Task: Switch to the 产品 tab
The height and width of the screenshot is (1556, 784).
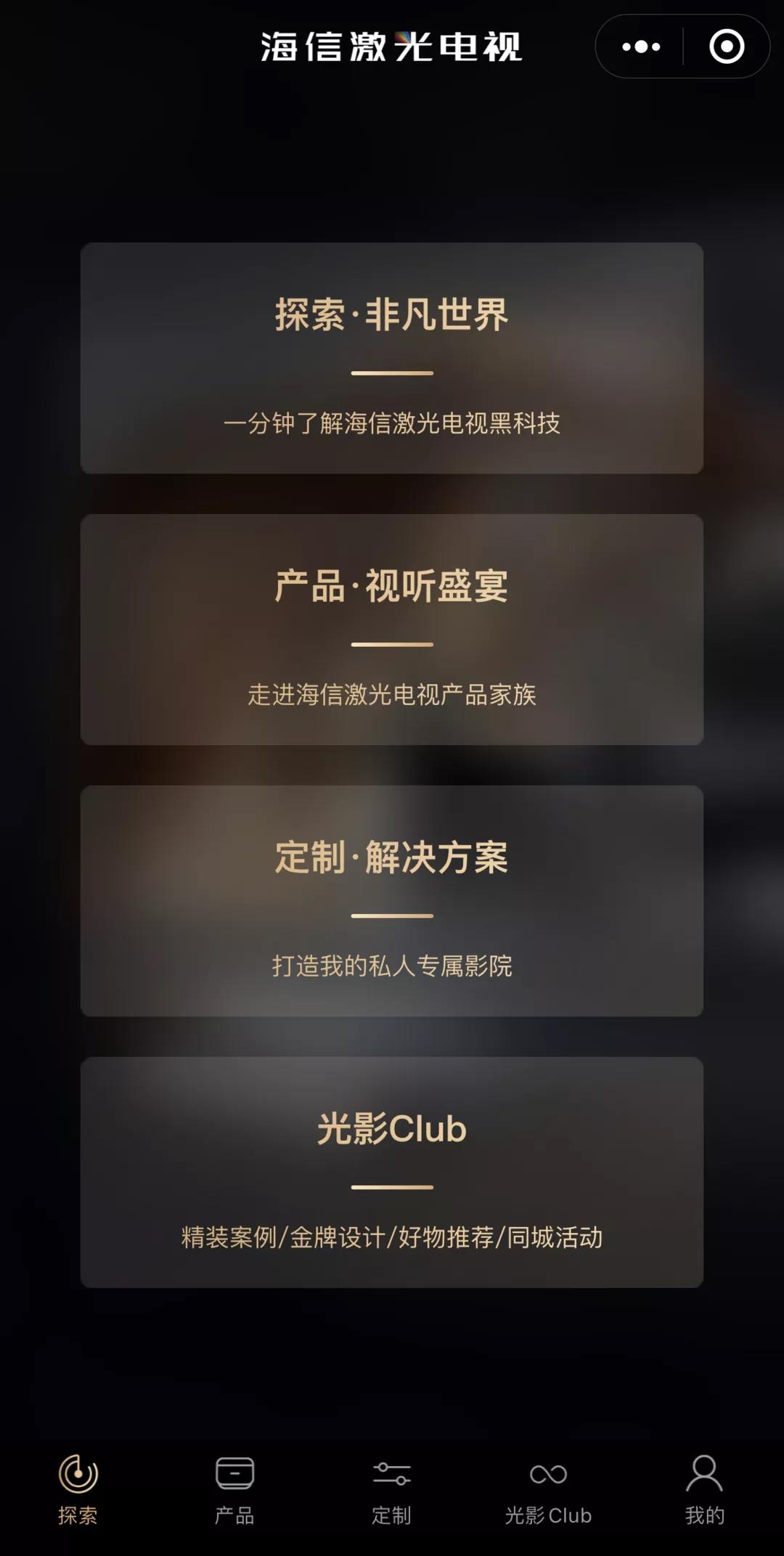Action: 234,1488
